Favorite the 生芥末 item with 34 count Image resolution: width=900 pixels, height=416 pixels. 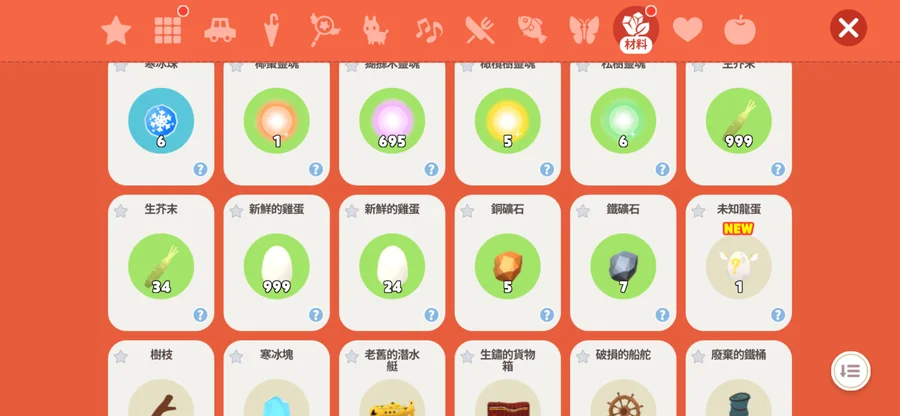coord(121,211)
